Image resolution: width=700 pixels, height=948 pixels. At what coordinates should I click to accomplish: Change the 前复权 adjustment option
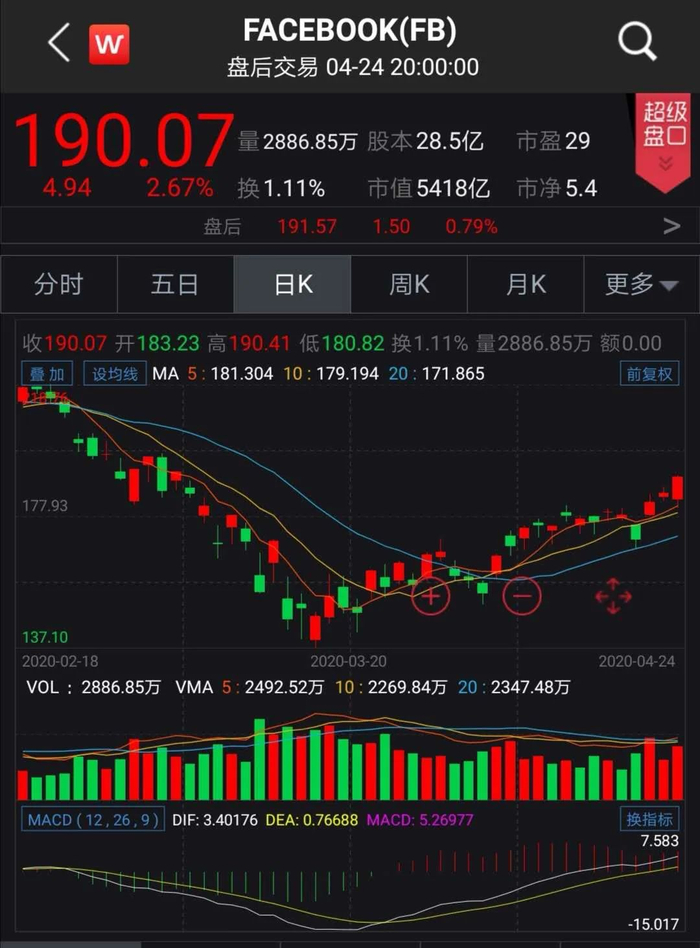(649, 375)
